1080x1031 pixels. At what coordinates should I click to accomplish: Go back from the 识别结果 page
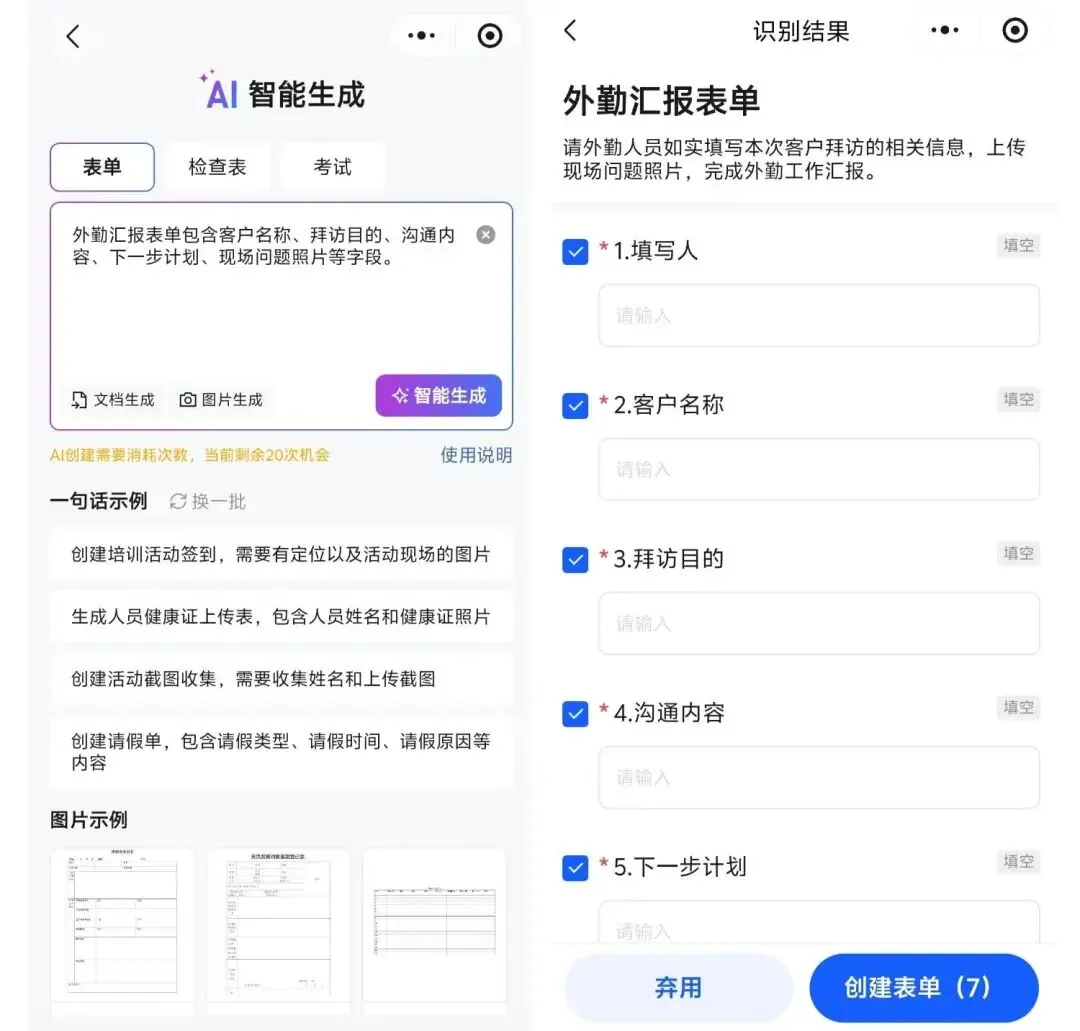[570, 30]
